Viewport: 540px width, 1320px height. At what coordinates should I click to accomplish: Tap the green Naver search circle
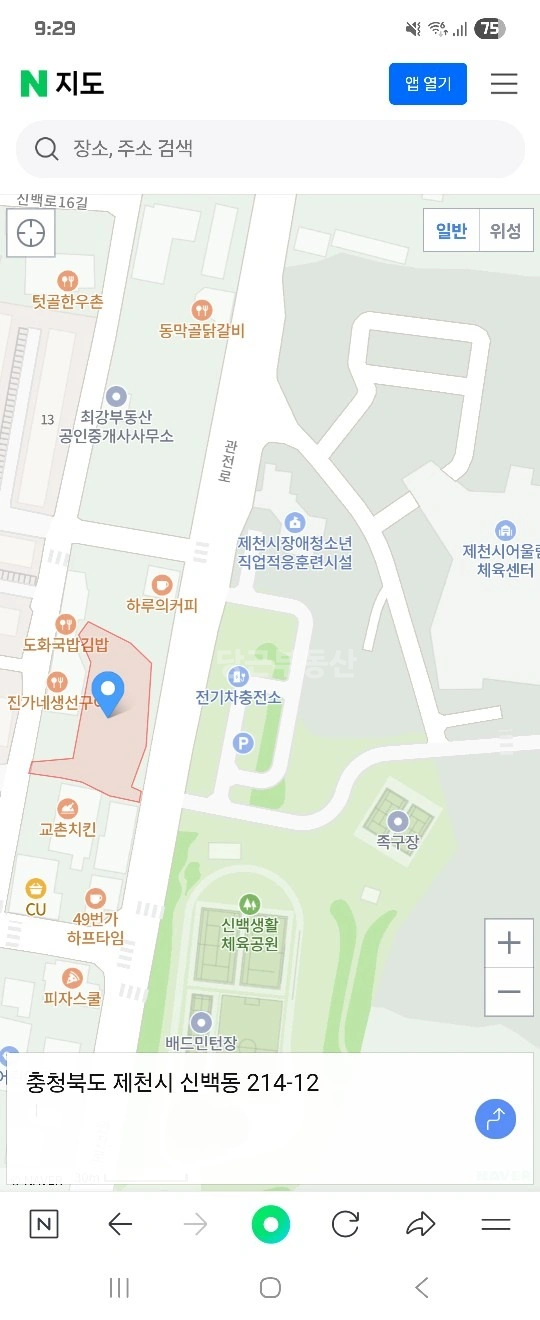pos(270,1224)
